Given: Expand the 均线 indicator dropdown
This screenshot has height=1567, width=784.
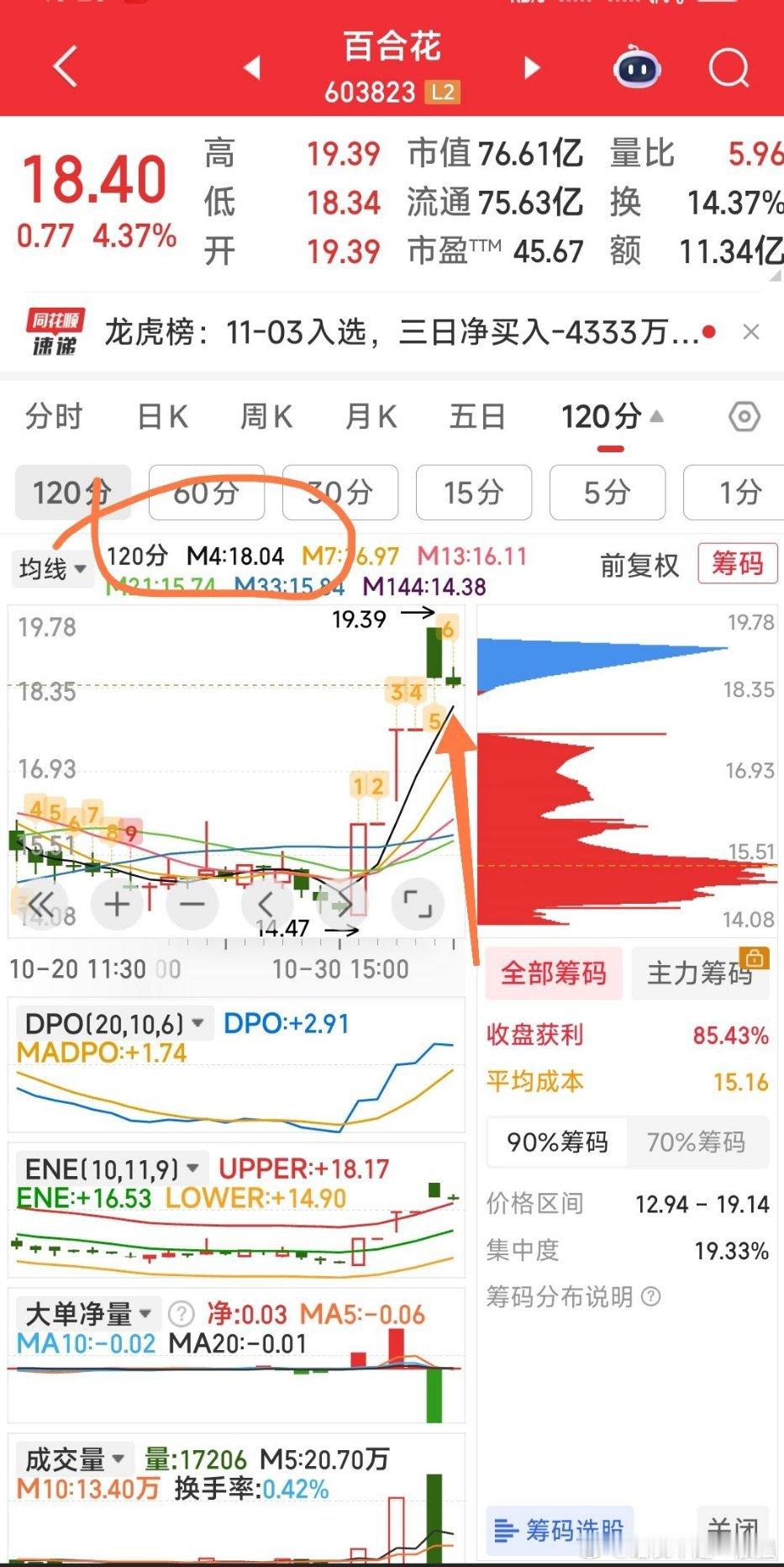Looking at the screenshot, I should pyautogui.click(x=52, y=569).
